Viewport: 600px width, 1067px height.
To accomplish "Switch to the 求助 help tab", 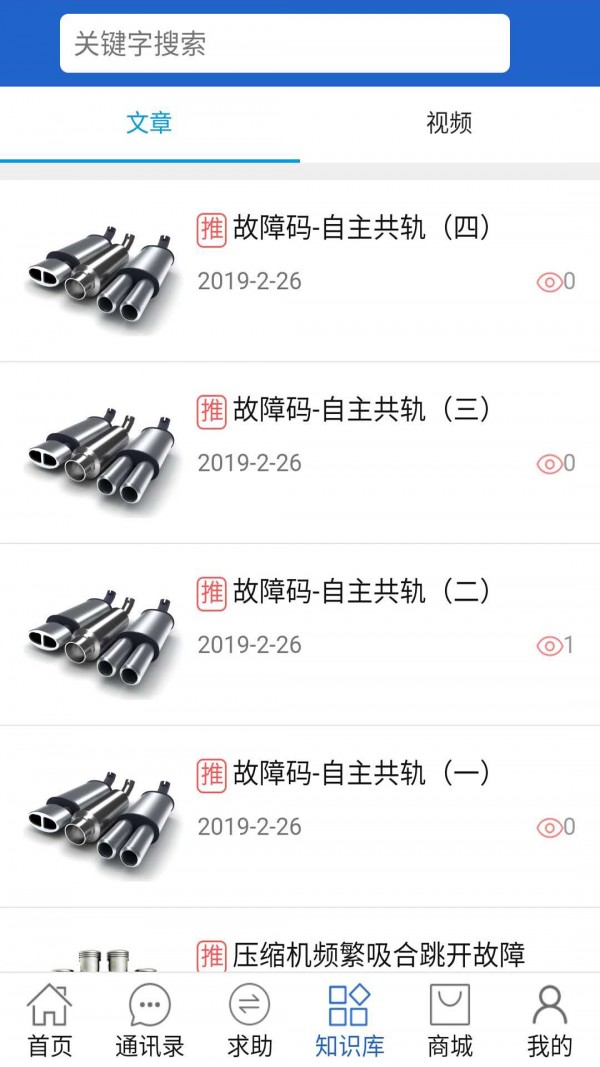I will point(250,1021).
